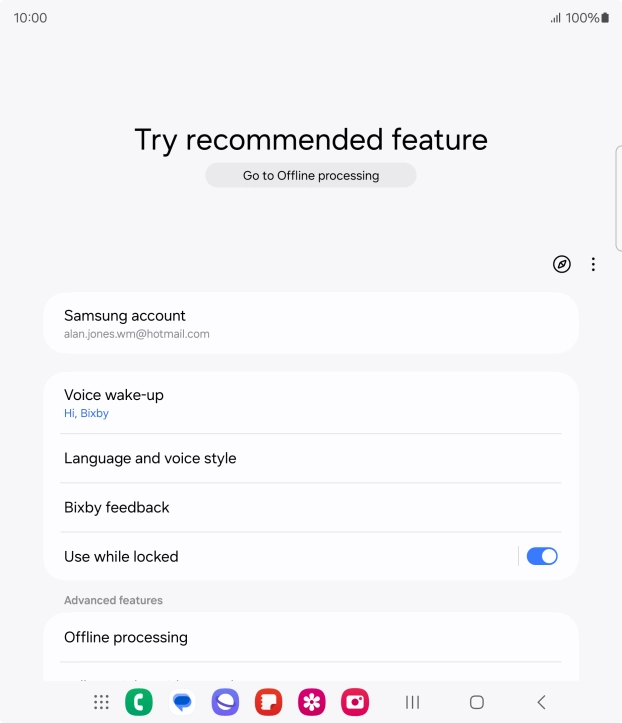This screenshot has height=723, width=622.
Task: Launch the Messages app from taskbar
Action: (x=182, y=702)
